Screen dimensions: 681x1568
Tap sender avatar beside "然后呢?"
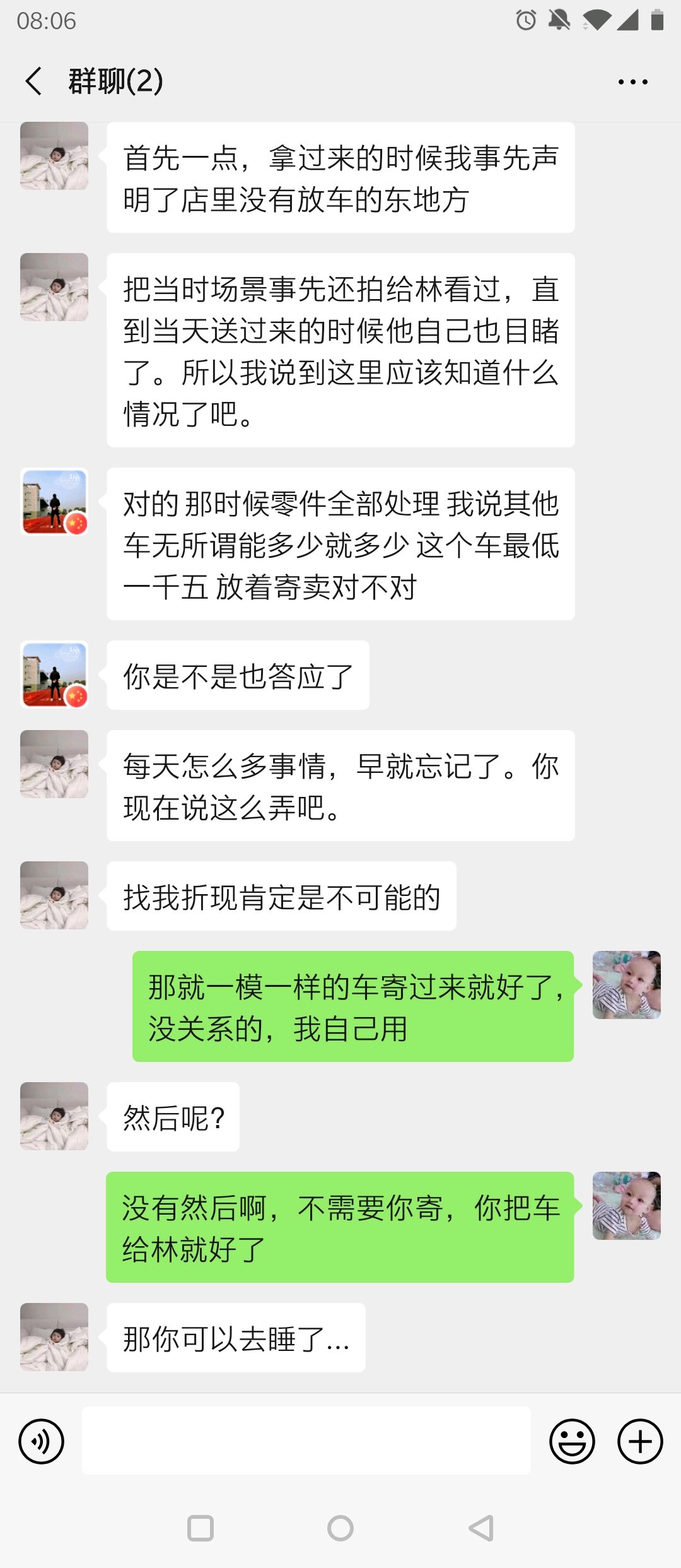pyautogui.click(x=54, y=1116)
